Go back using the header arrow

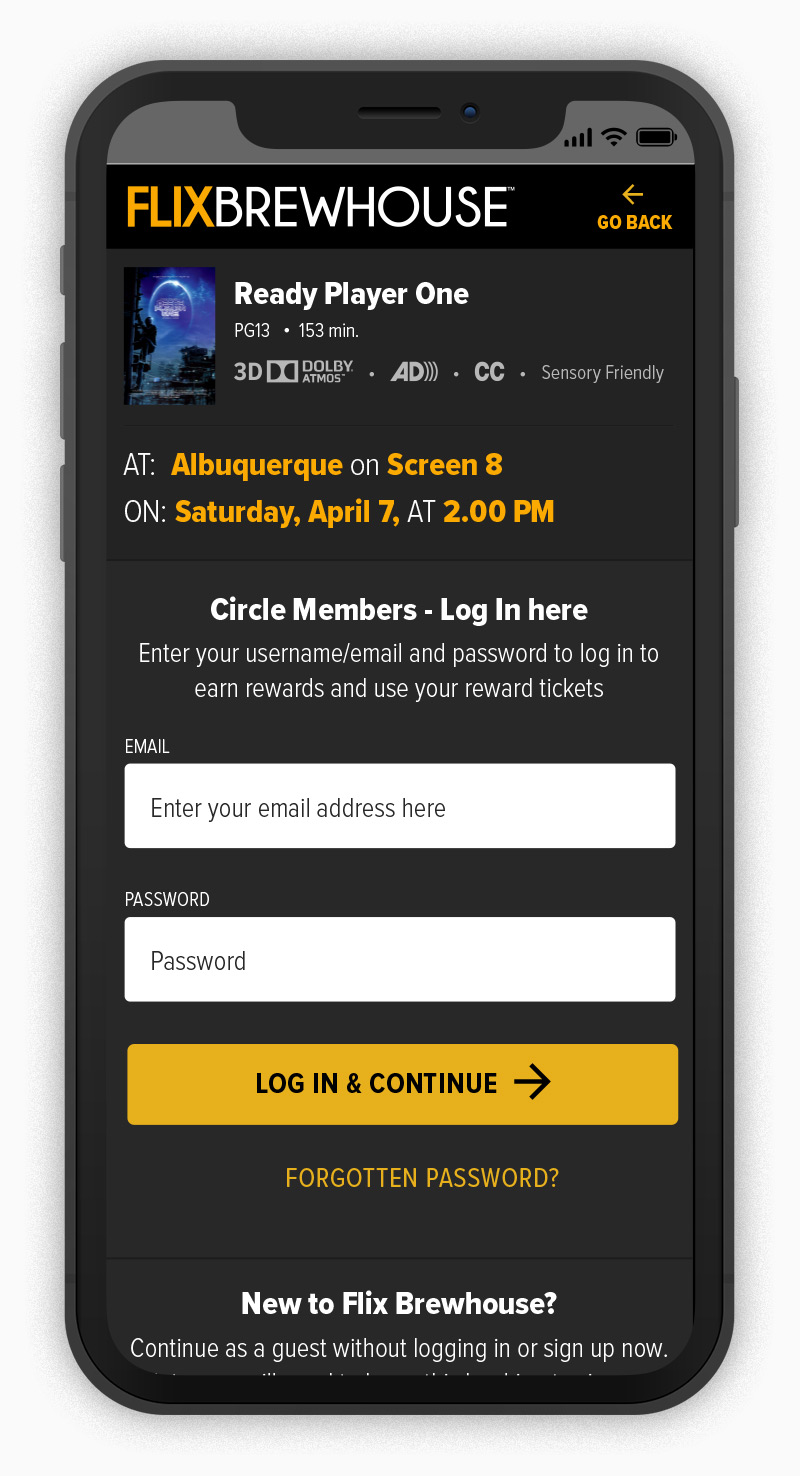(x=634, y=207)
